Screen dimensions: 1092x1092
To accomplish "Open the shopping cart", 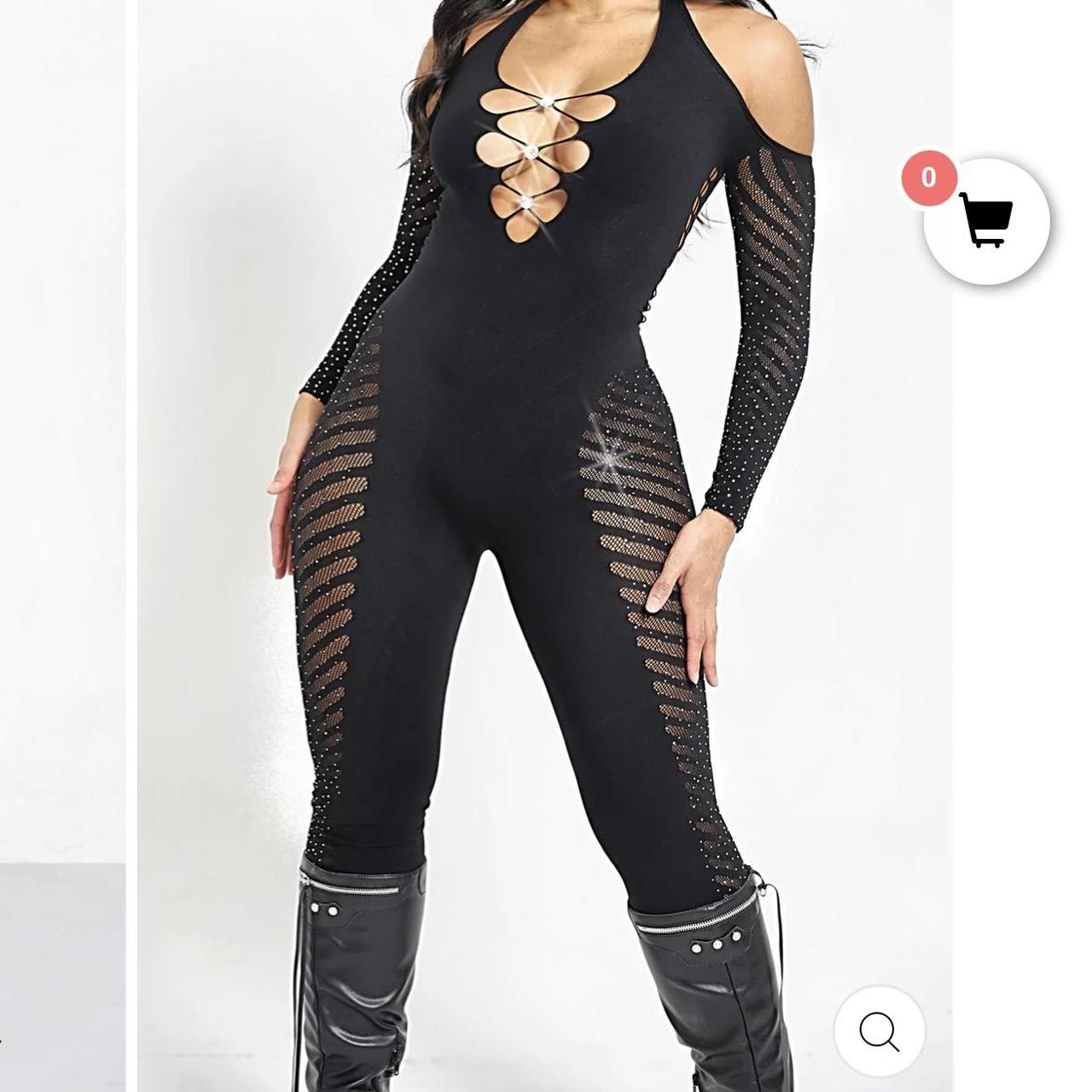I will pos(986,220).
